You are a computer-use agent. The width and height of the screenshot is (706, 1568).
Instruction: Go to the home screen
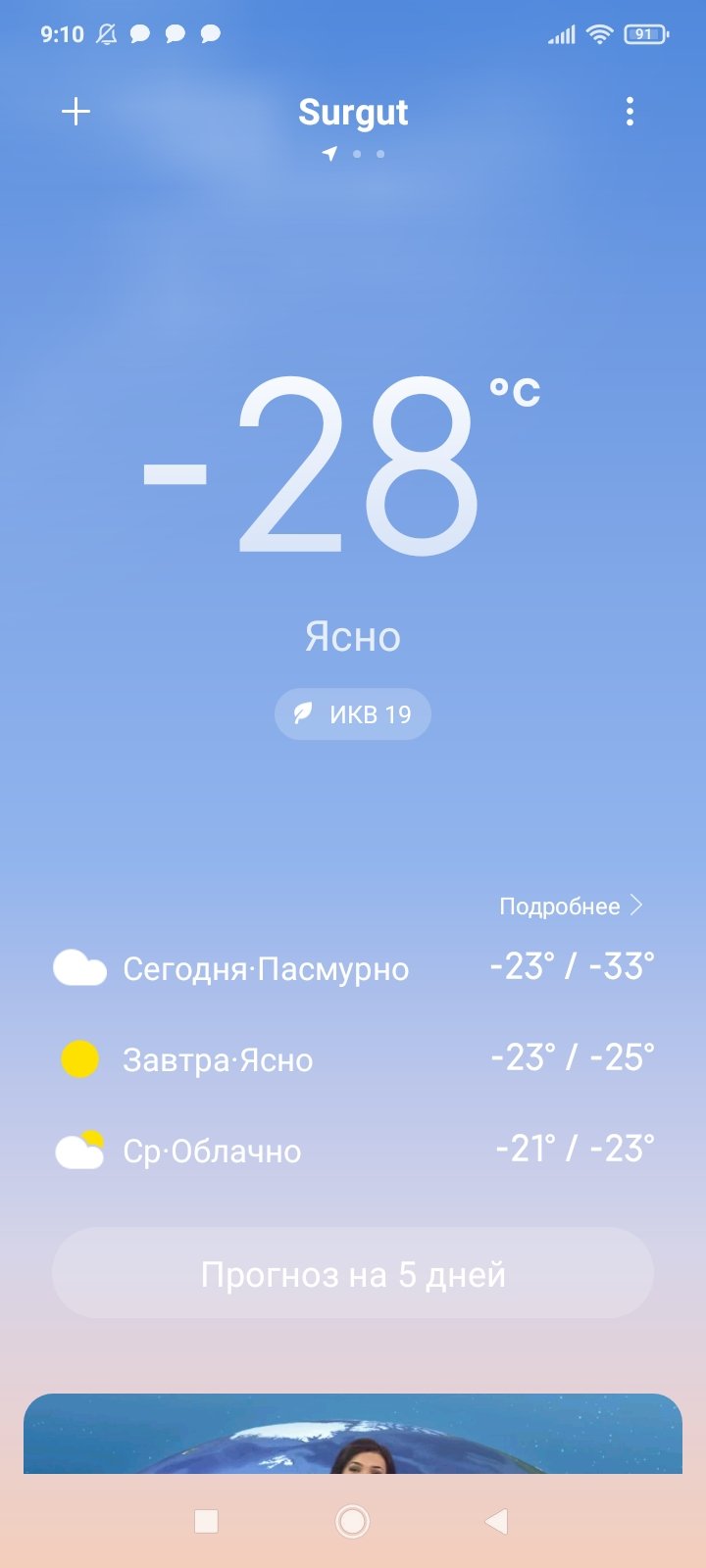(352, 1521)
